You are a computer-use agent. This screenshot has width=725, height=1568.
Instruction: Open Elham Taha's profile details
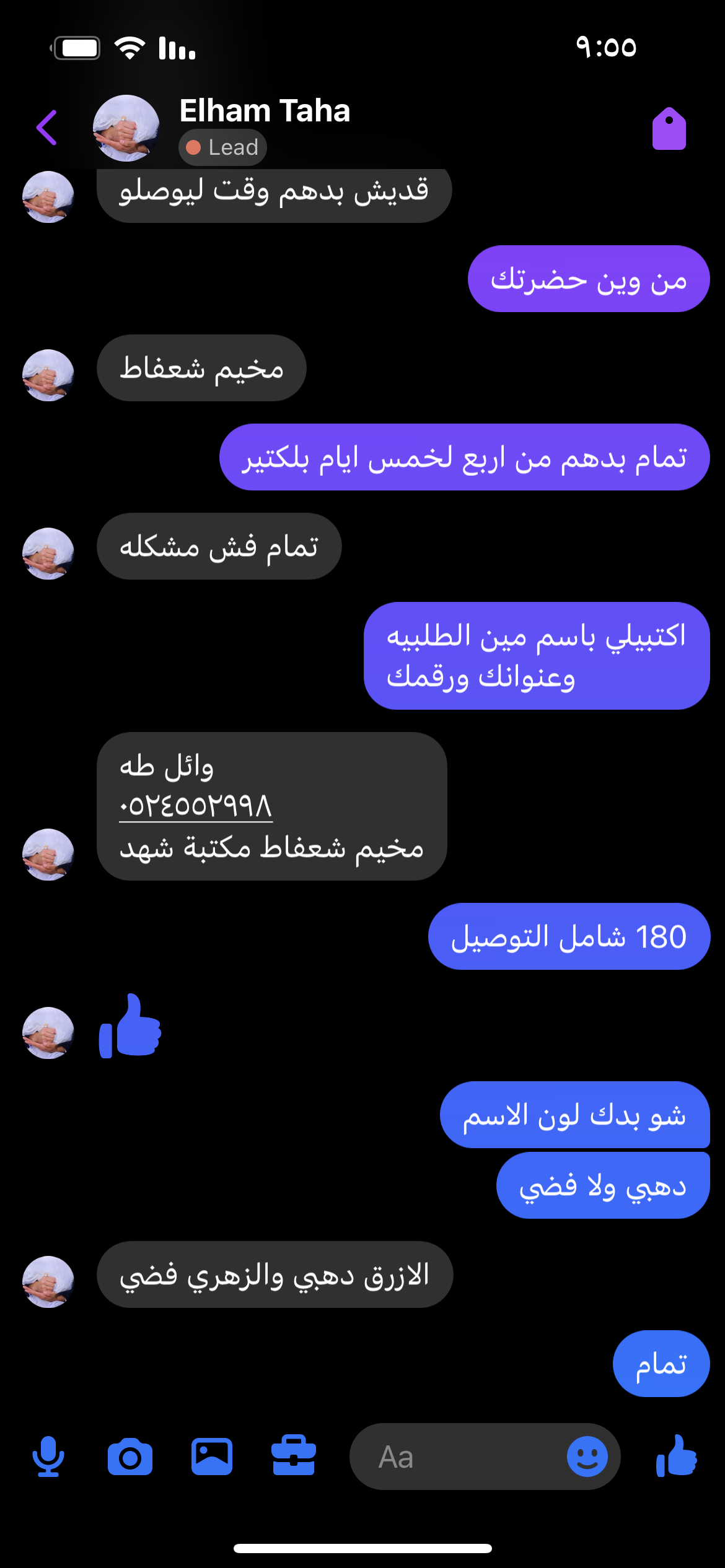click(265, 111)
